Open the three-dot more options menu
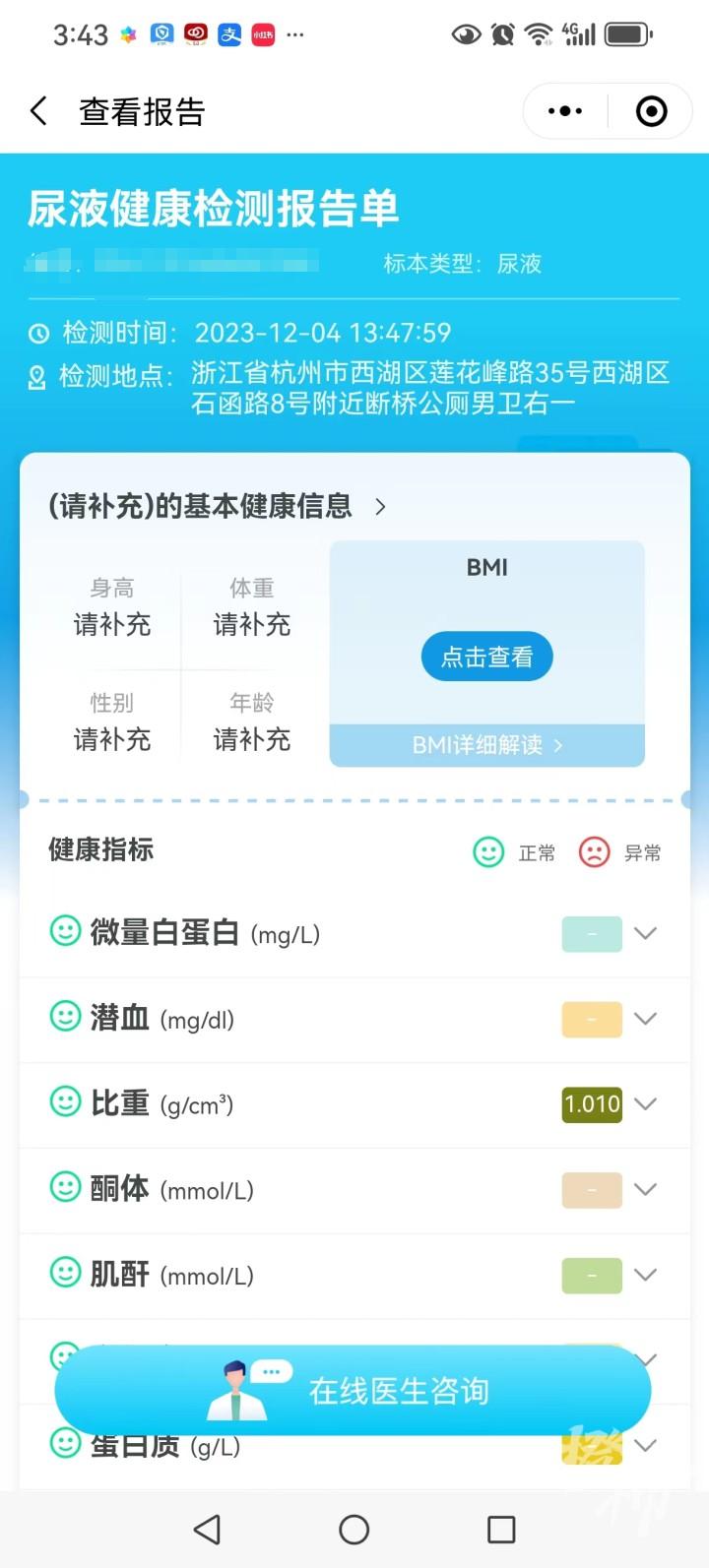 (564, 111)
